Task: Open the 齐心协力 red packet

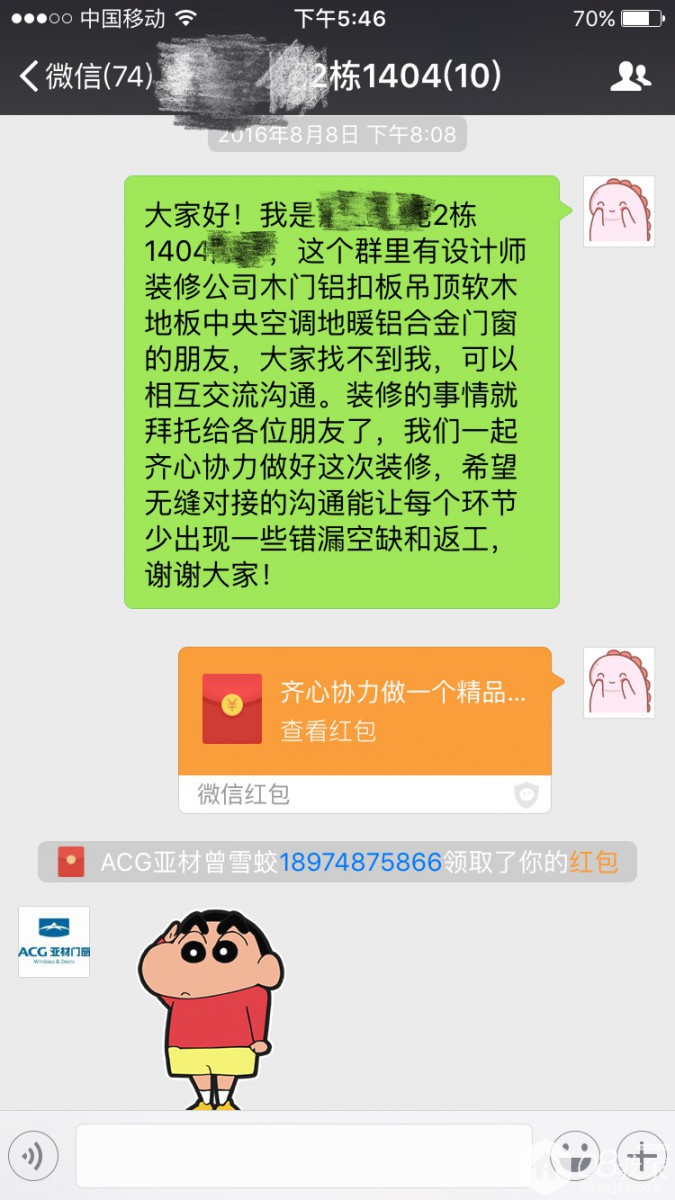Action: [x=364, y=710]
